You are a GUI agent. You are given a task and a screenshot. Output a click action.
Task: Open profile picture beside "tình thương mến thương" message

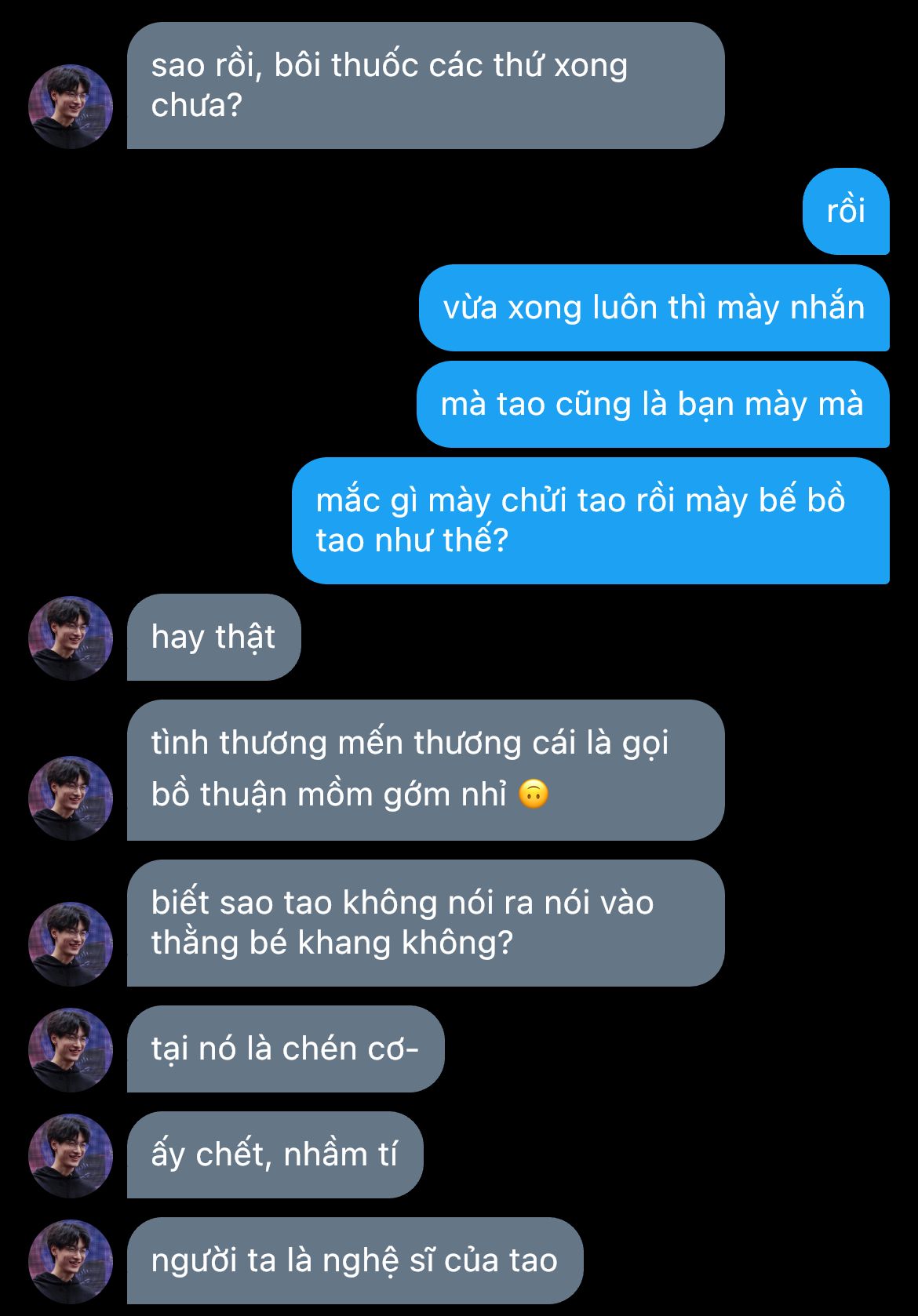[71, 798]
